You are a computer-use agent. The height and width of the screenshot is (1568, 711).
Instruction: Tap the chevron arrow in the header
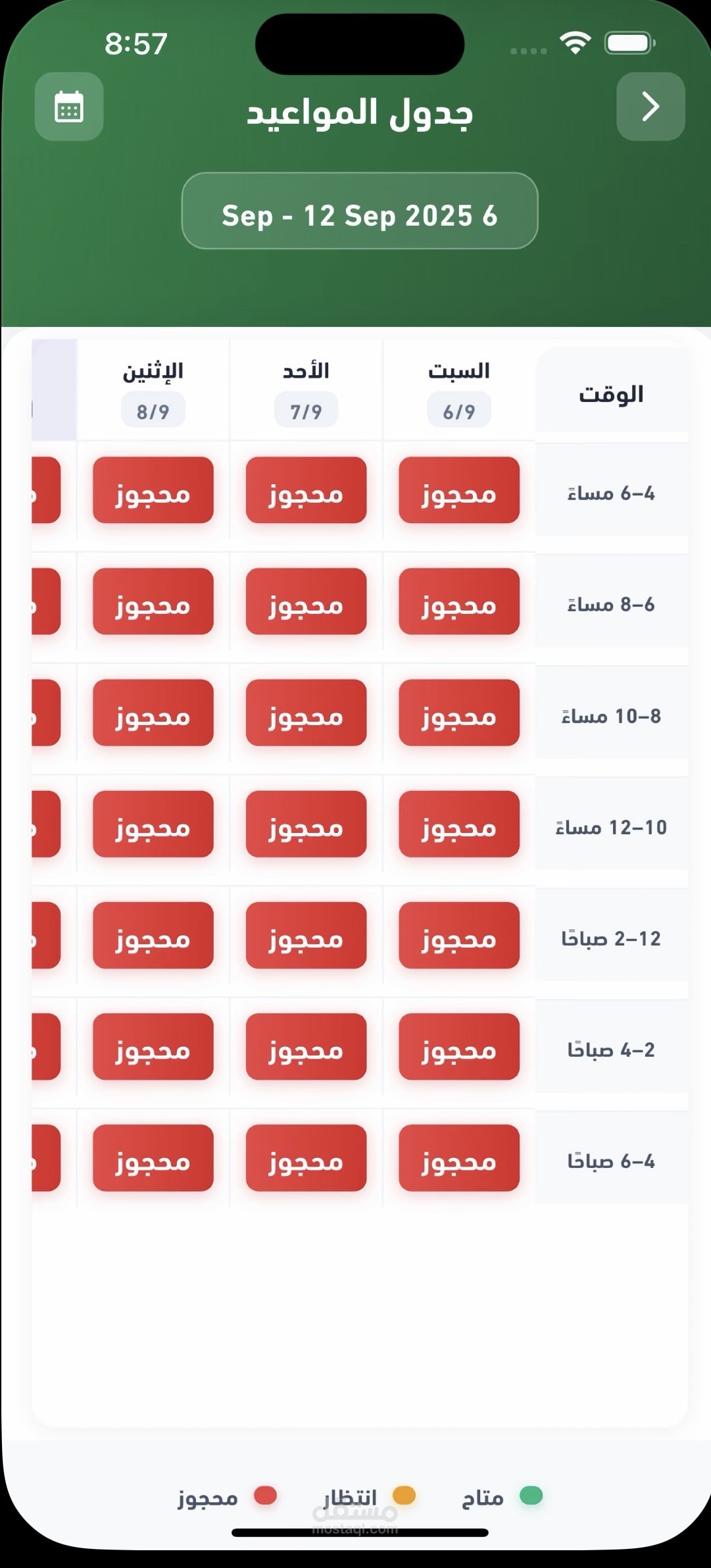tap(650, 107)
